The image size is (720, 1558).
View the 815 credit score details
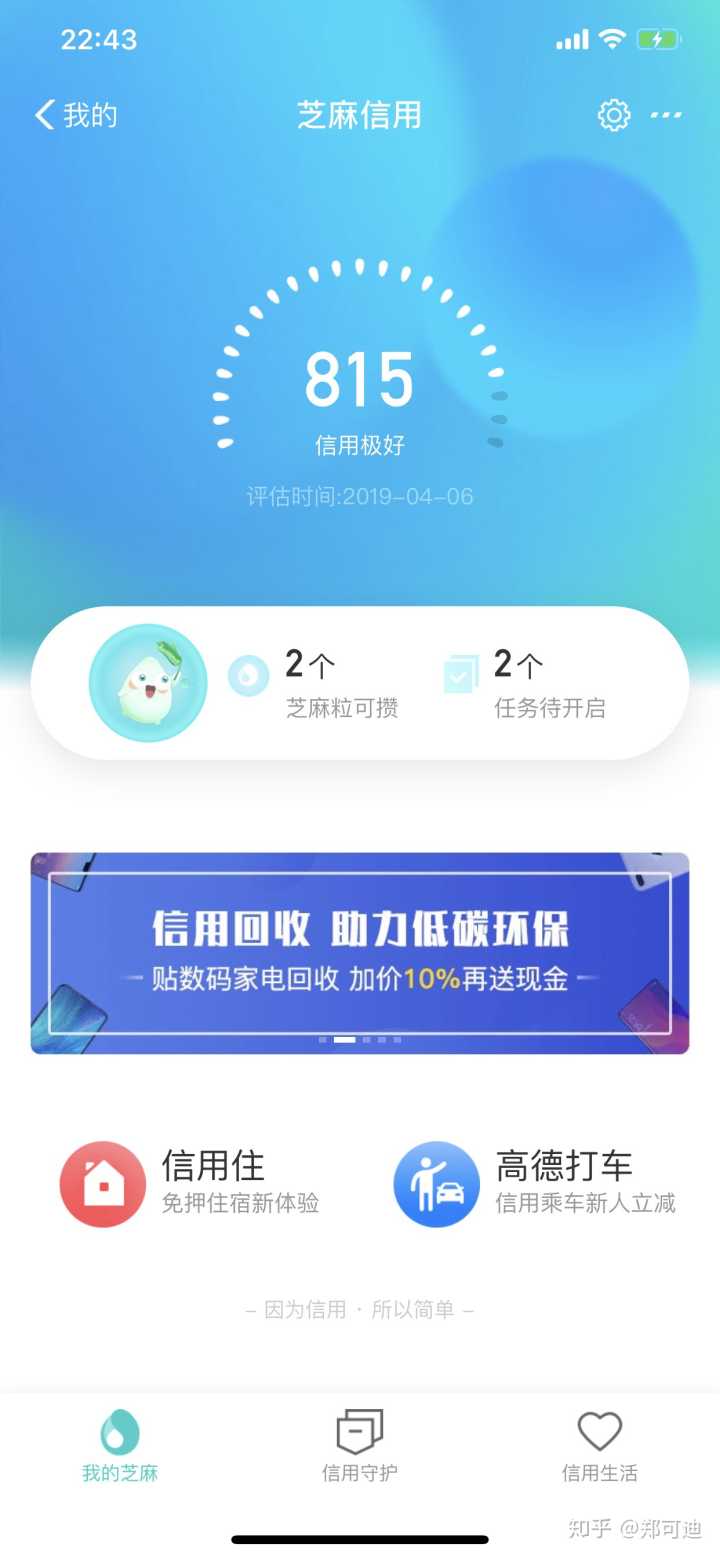(x=359, y=380)
